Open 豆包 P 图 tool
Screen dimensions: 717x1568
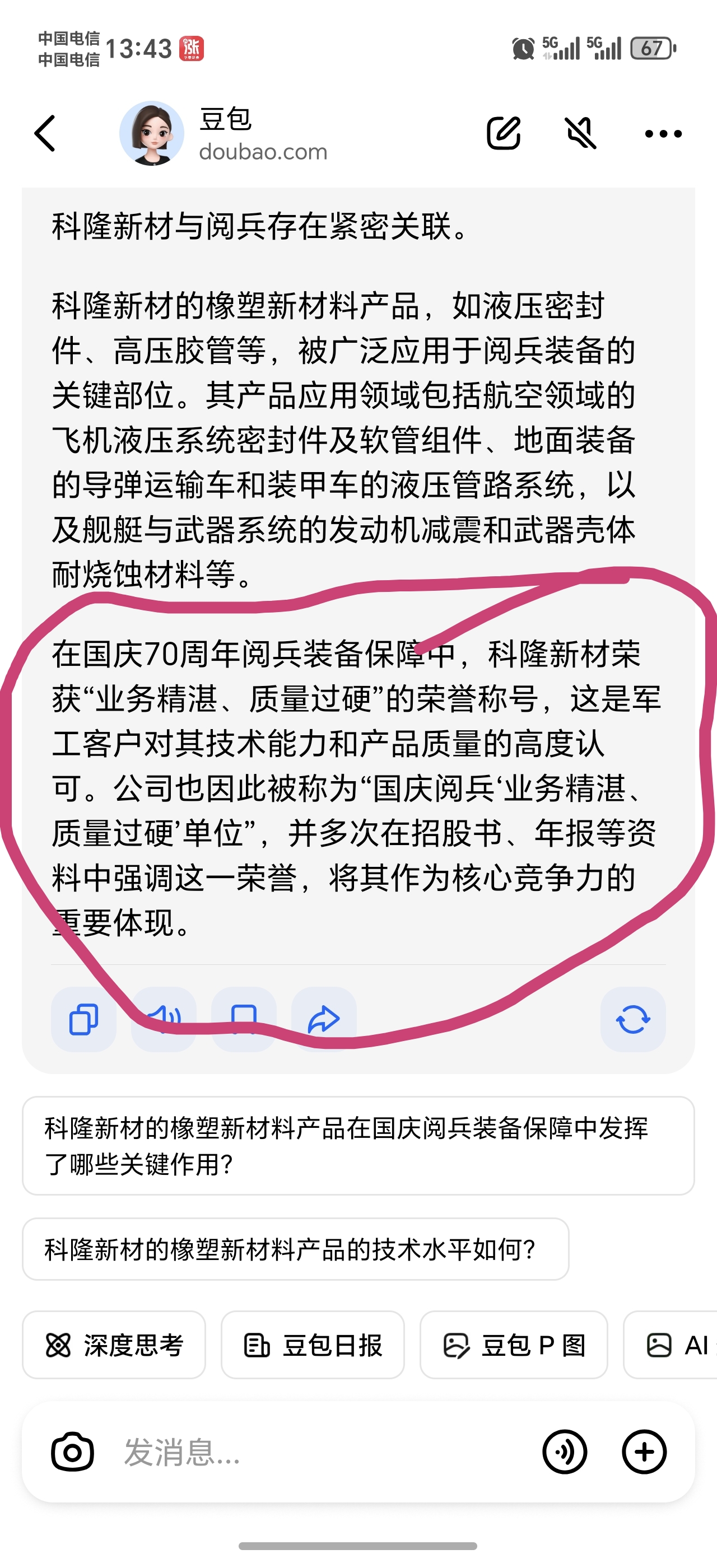point(514,1345)
